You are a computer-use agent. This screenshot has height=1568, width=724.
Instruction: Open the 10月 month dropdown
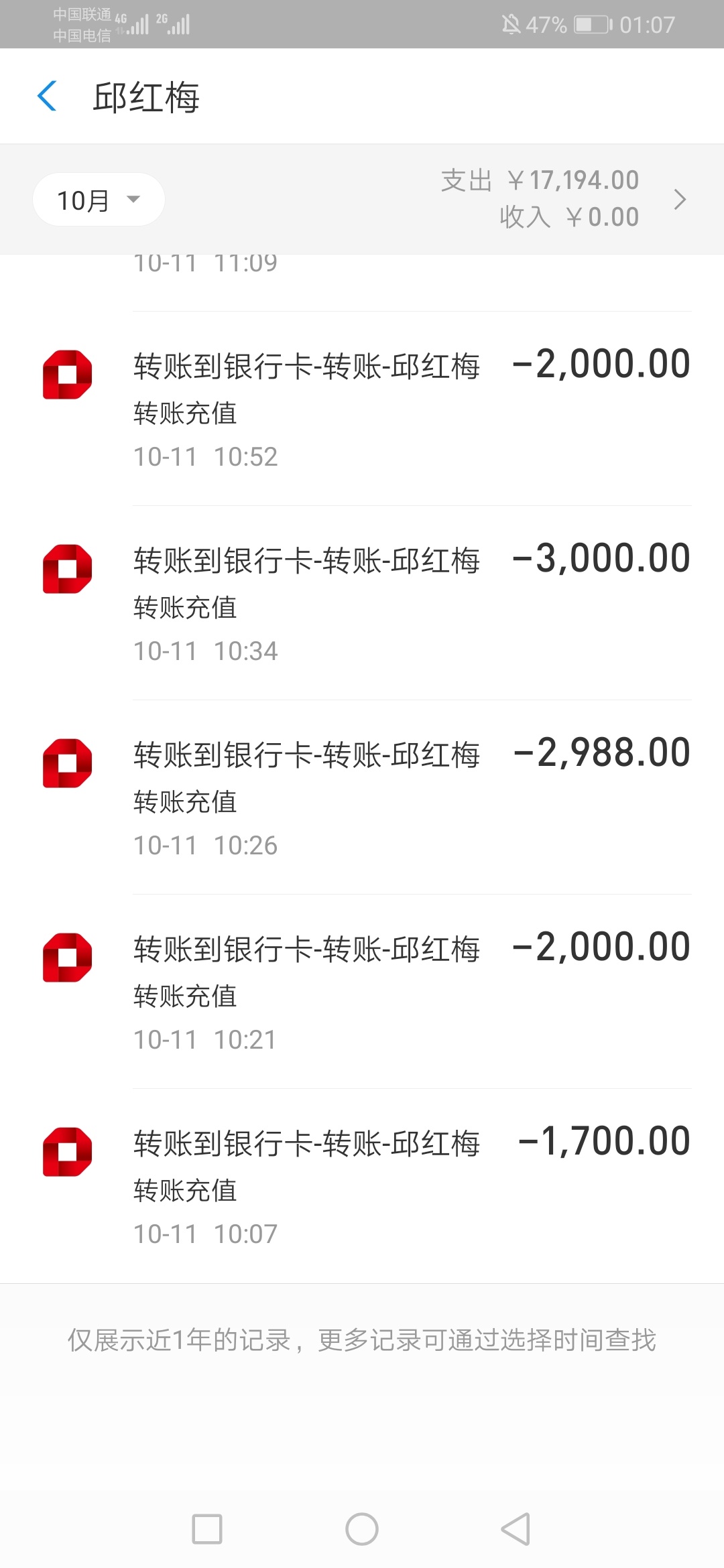(x=99, y=200)
